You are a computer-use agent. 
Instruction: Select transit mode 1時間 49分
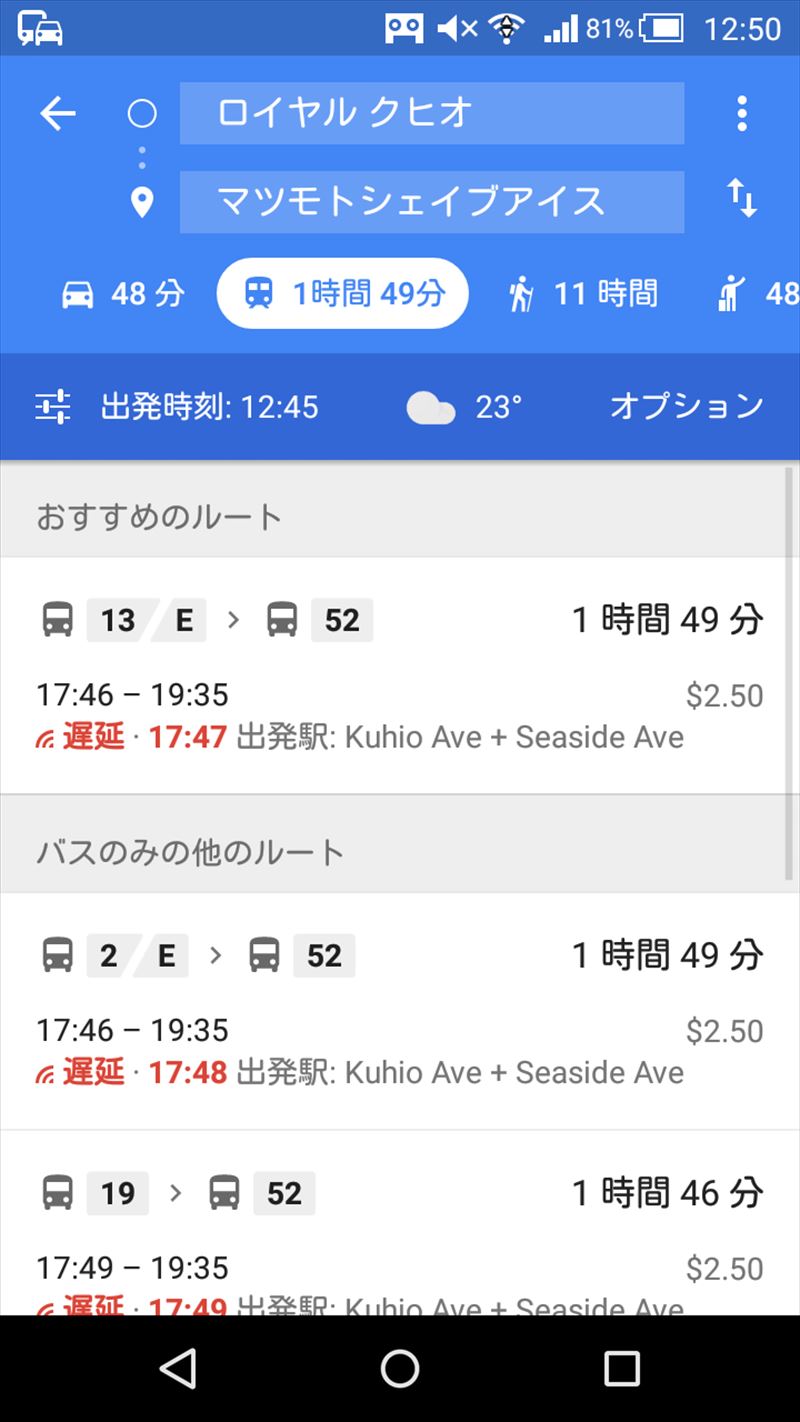coord(343,294)
